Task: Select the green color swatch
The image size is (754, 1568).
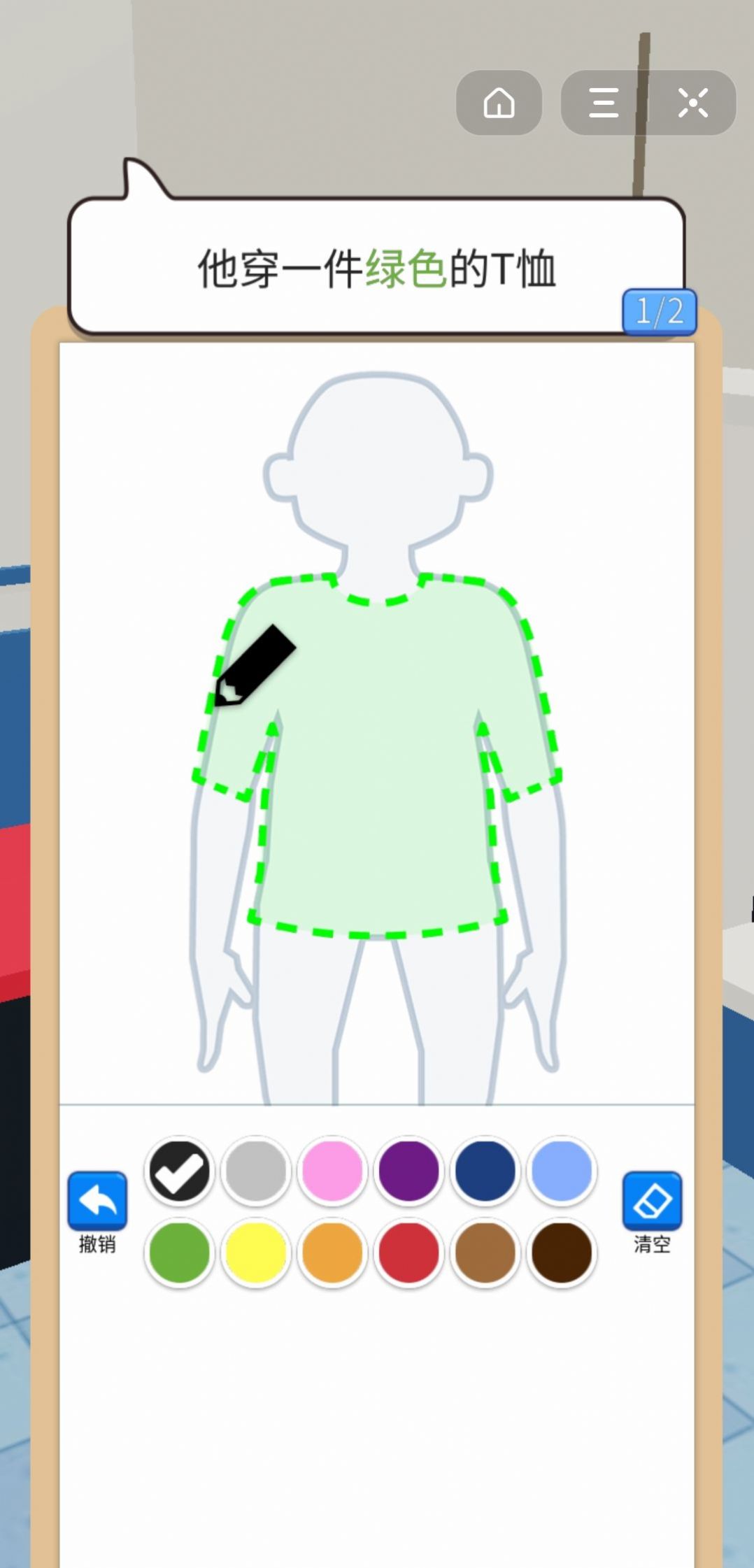Action: tap(179, 1253)
